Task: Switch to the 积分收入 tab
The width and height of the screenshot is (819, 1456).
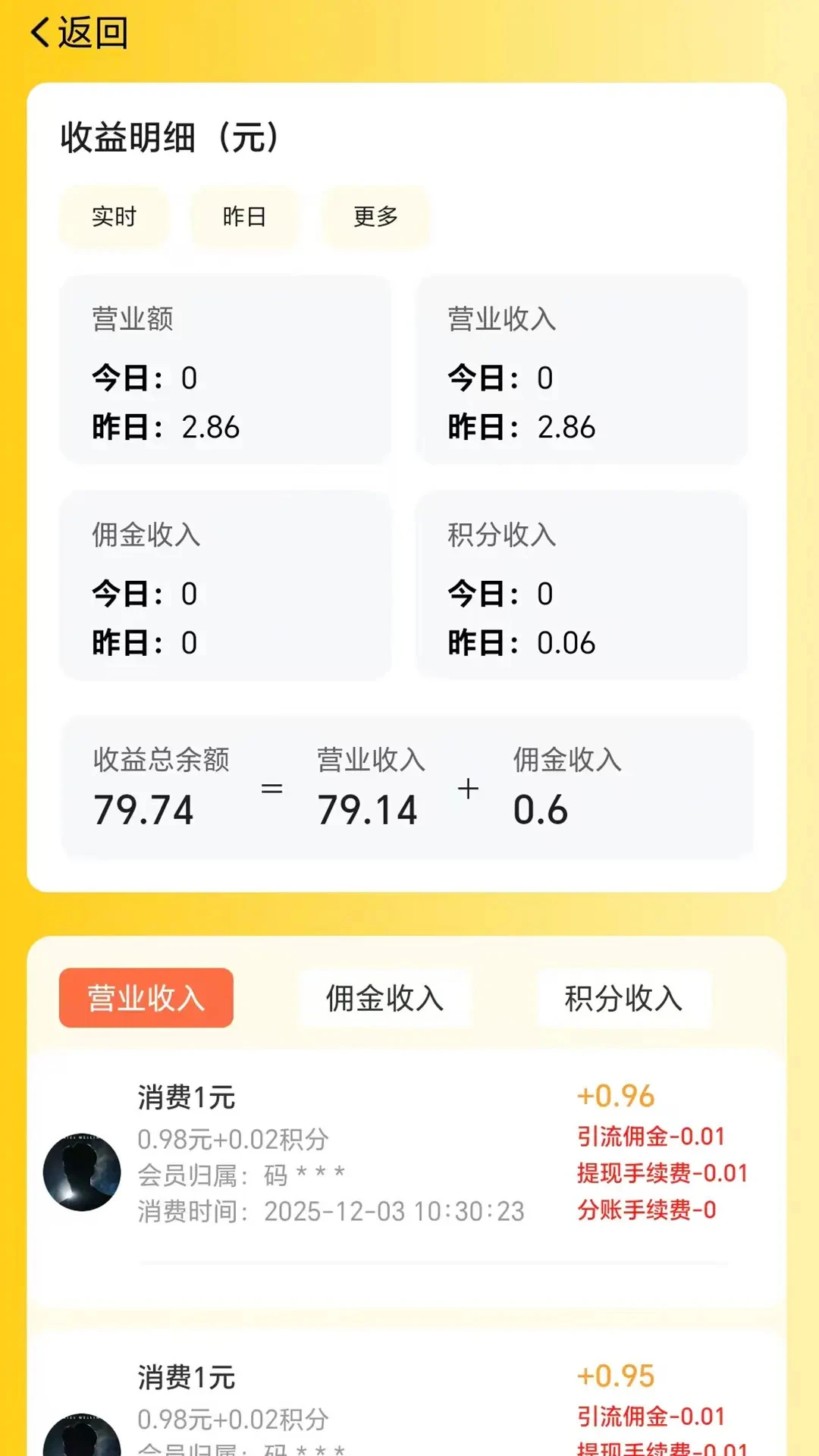Action: [624, 999]
